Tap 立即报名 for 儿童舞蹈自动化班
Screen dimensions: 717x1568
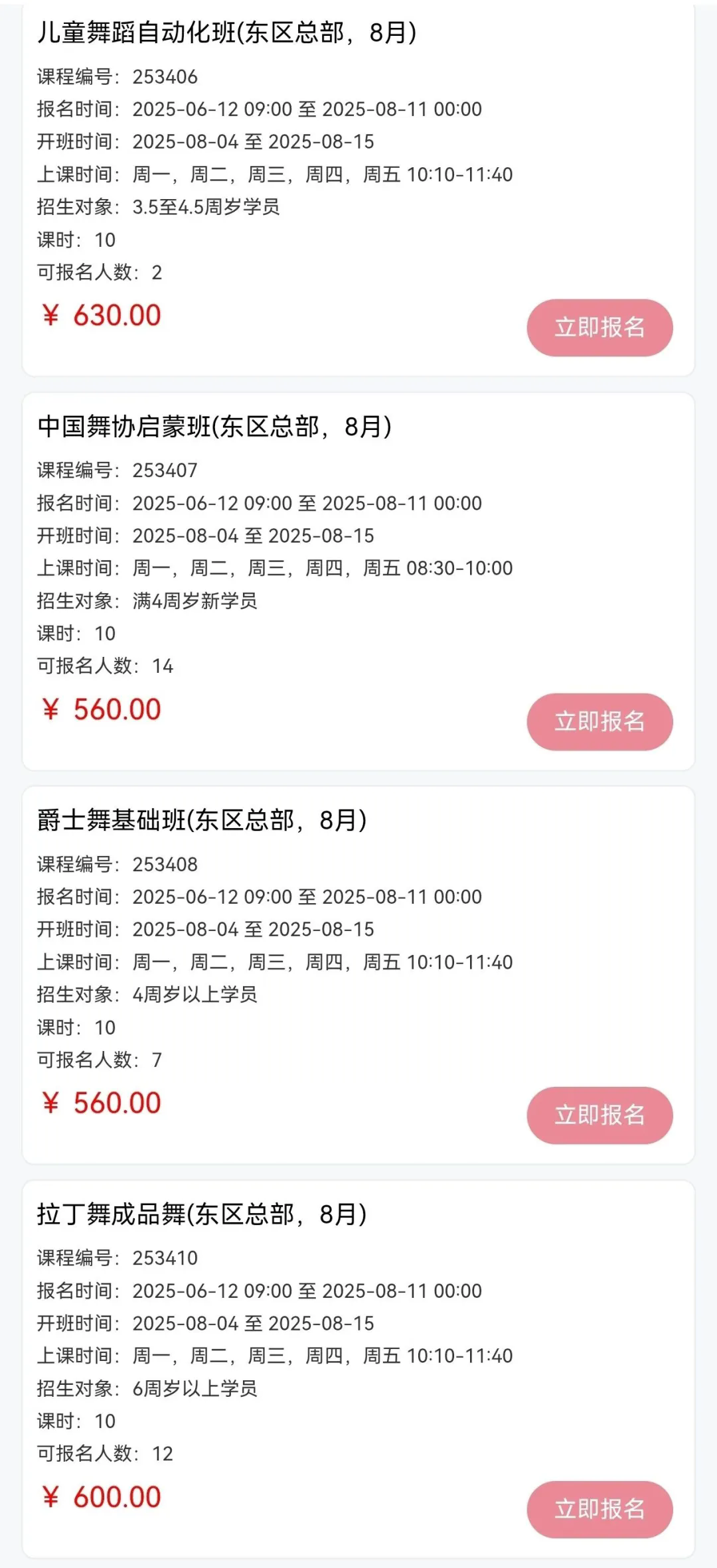tap(599, 327)
